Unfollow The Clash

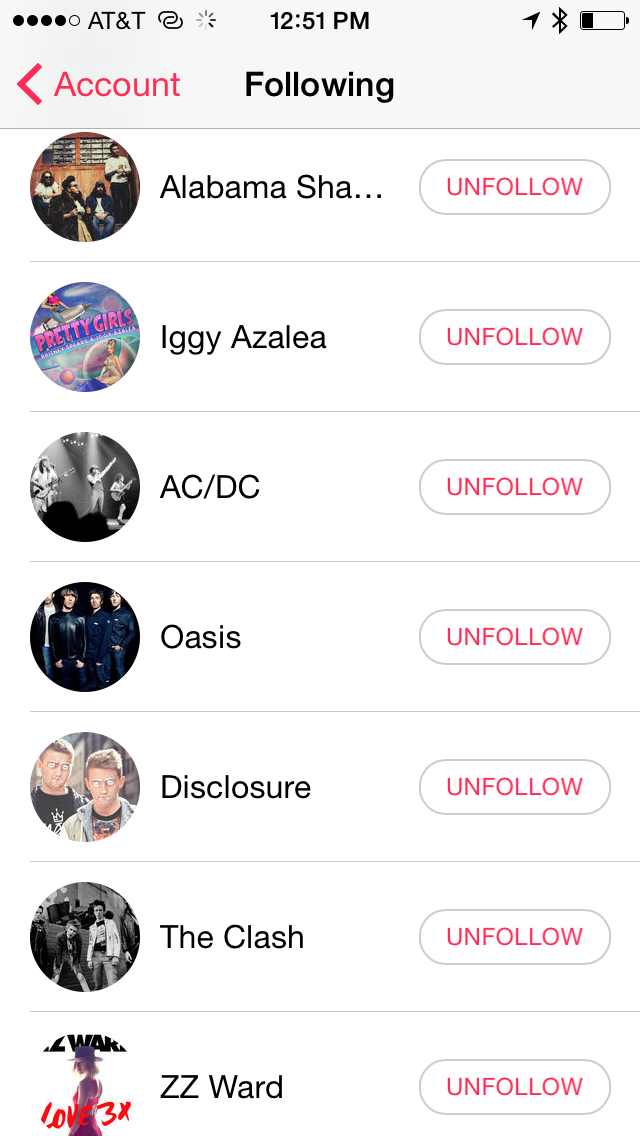point(514,937)
